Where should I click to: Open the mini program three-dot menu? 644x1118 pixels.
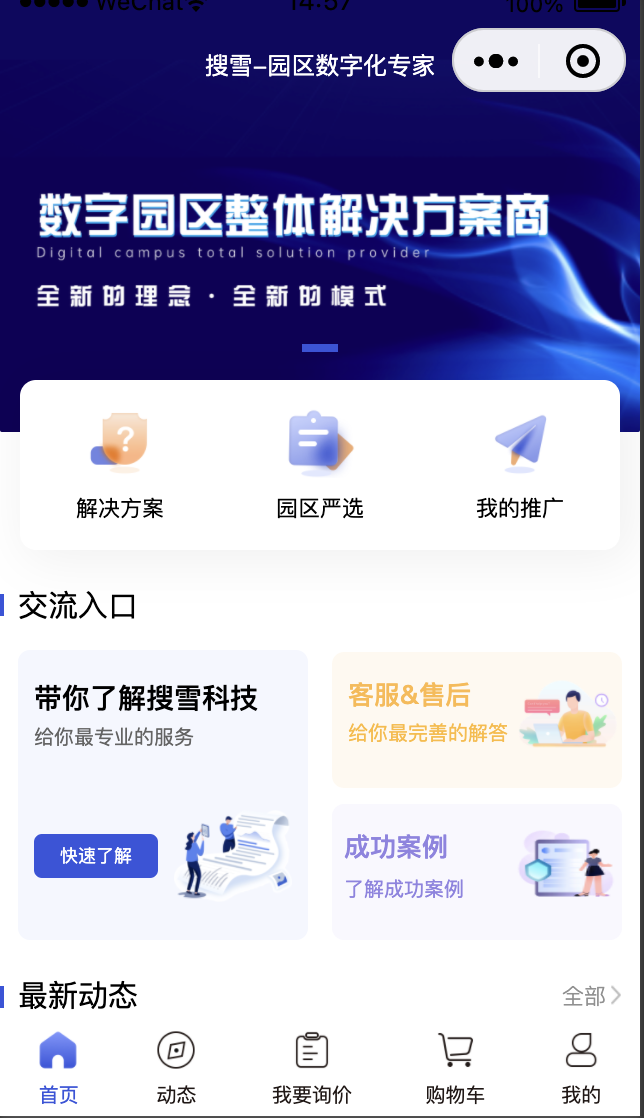(496, 61)
